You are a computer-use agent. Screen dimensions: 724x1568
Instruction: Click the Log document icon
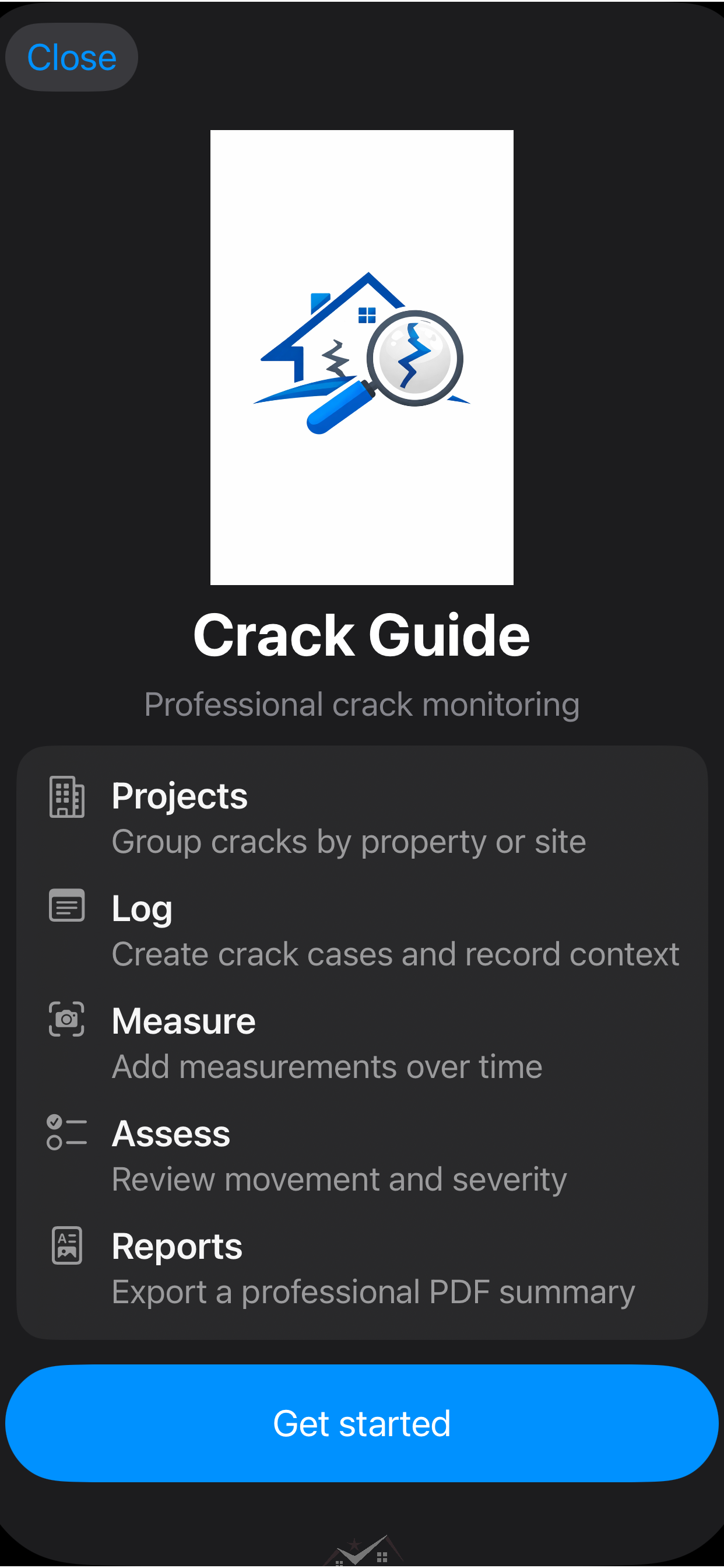click(x=66, y=907)
